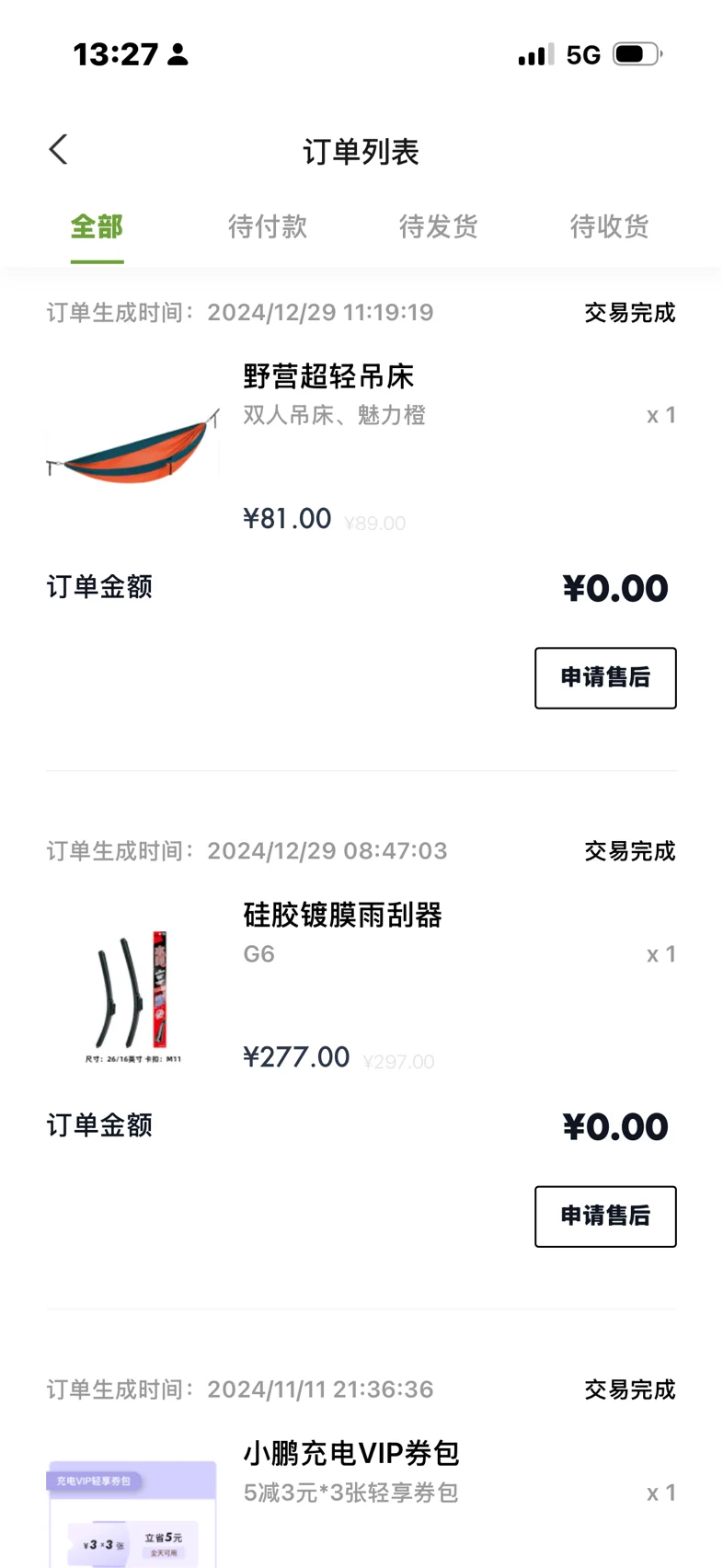The height and width of the screenshot is (1568, 723).
Task: Request 申请售后 for the 硅胶镀膜雨刮器 order
Action: (605, 1216)
